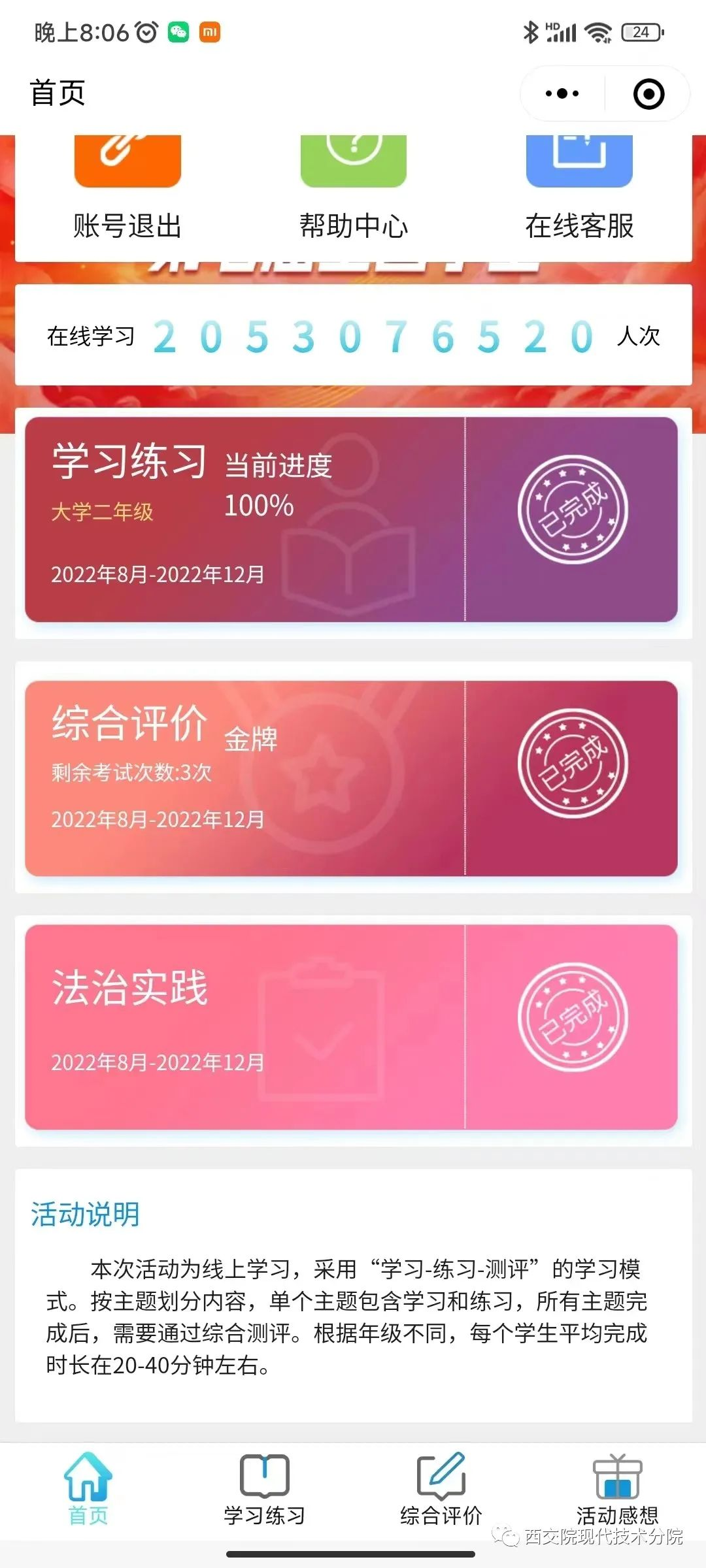The image size is (706, 1568).
Task: Open the 综合评价 gold medal card
Action: 351,778
